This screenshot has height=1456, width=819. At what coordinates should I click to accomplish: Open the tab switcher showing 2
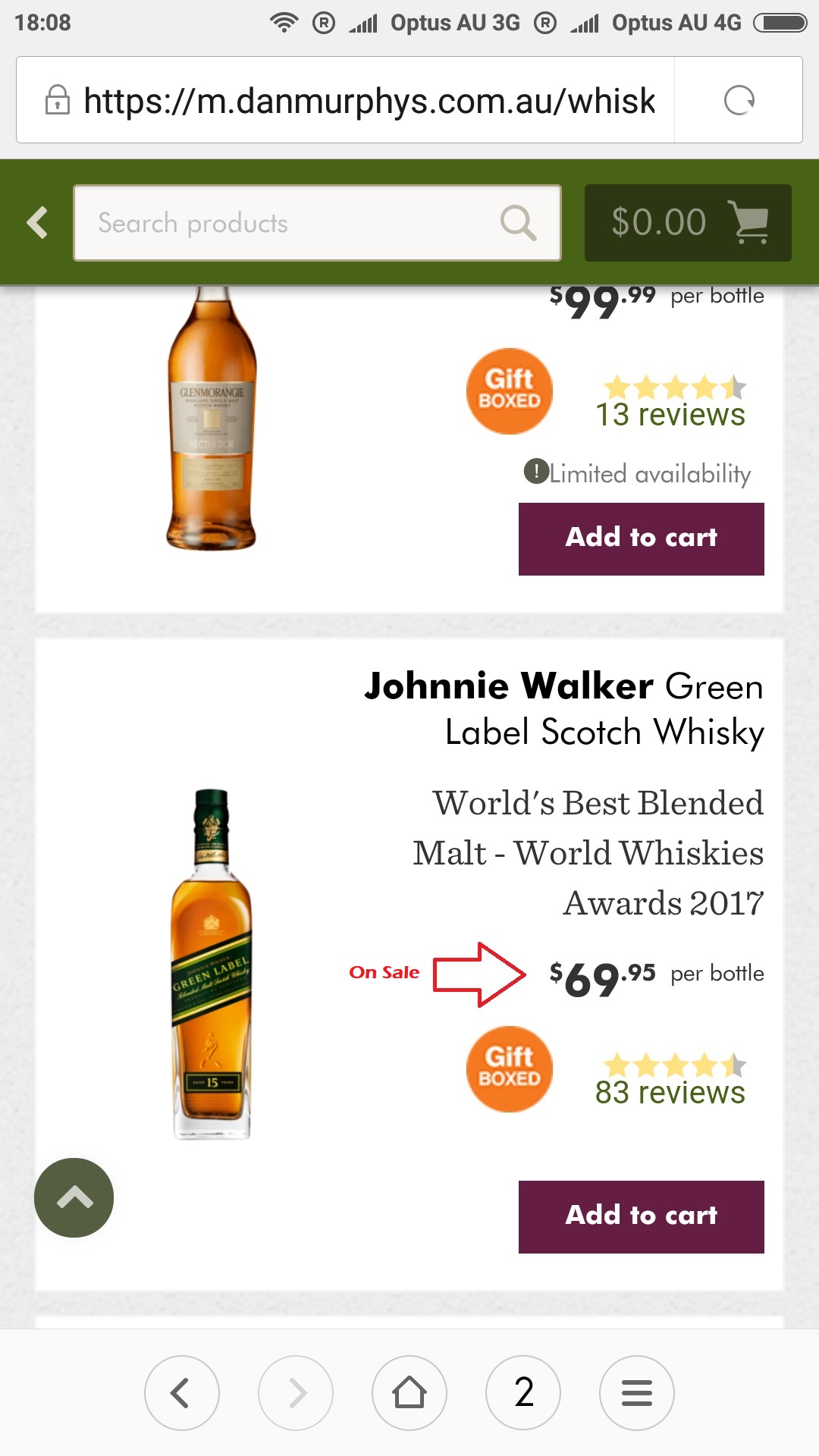tap(523, 1393)
